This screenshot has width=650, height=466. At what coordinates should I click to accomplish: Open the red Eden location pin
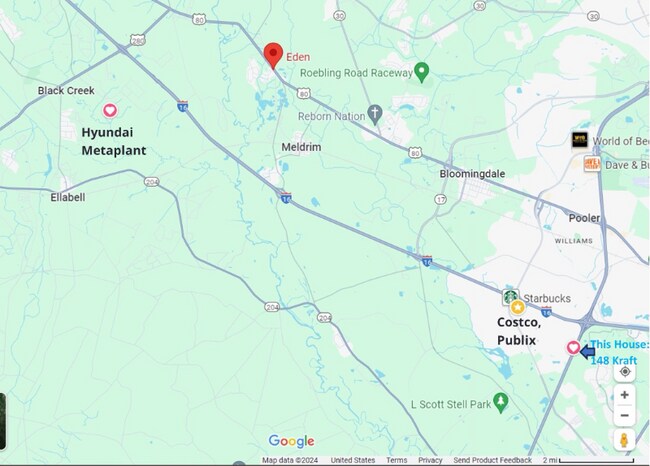(x=273, y=55)
